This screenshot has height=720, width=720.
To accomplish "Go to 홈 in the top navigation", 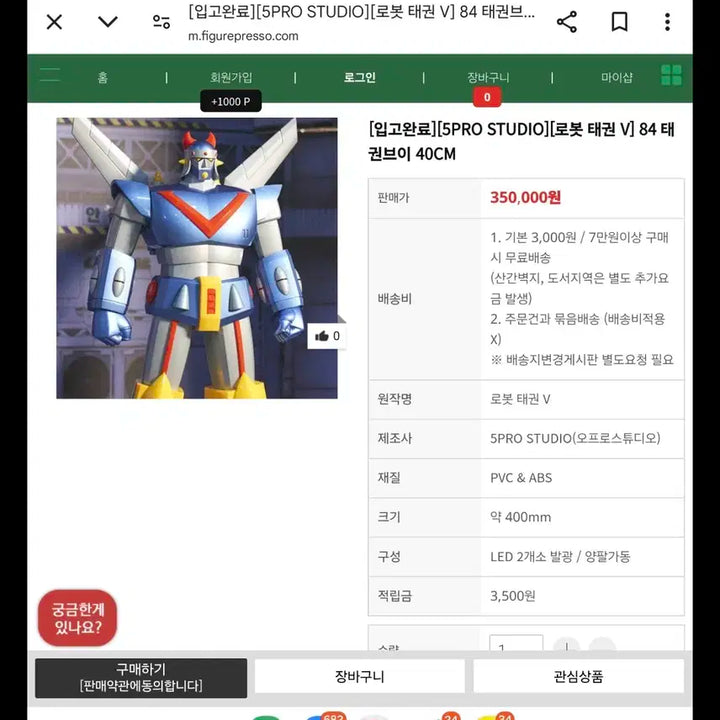I will (x=103, y=77).
